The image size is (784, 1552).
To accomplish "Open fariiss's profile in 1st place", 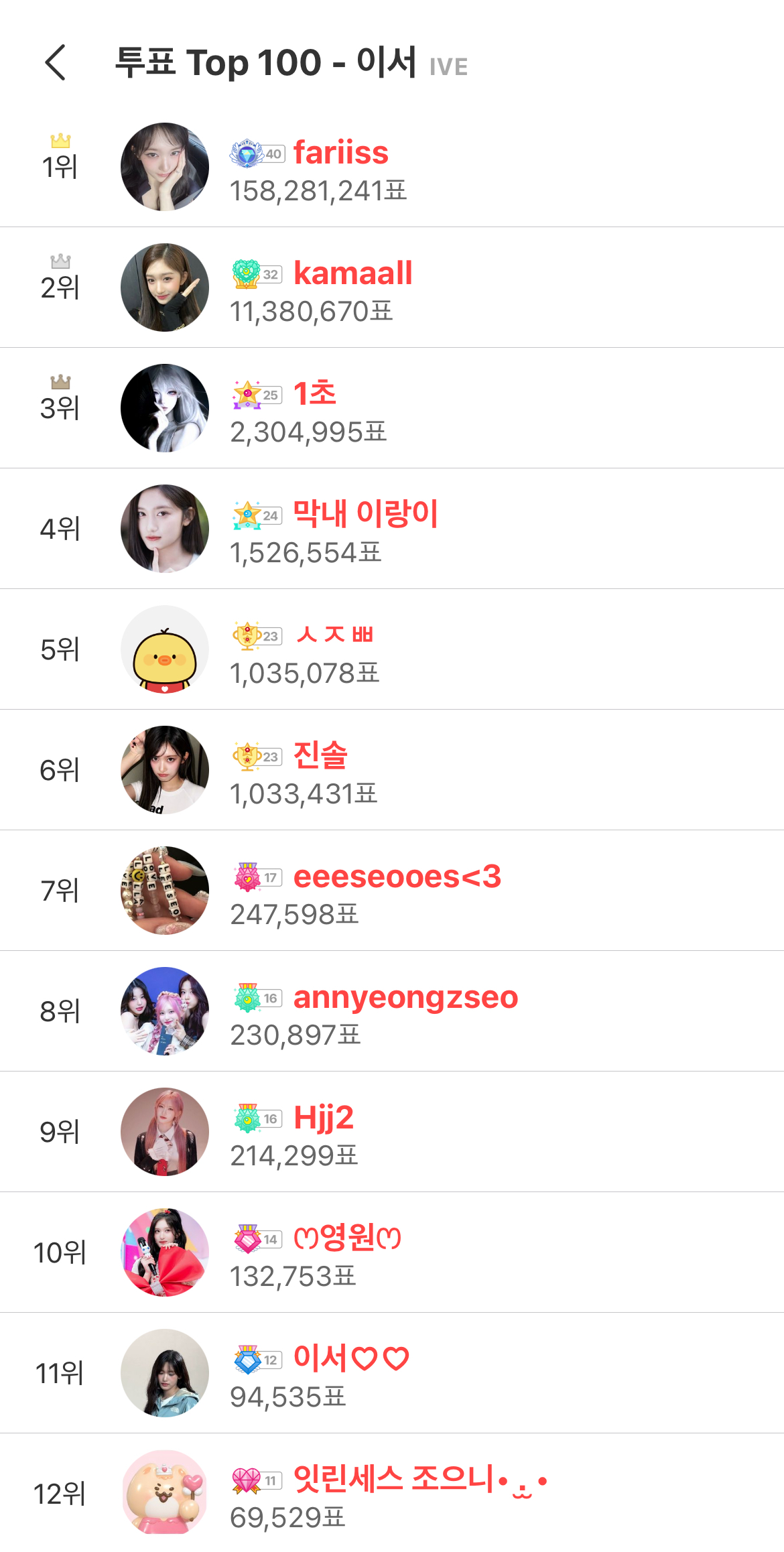I will 340,153.
